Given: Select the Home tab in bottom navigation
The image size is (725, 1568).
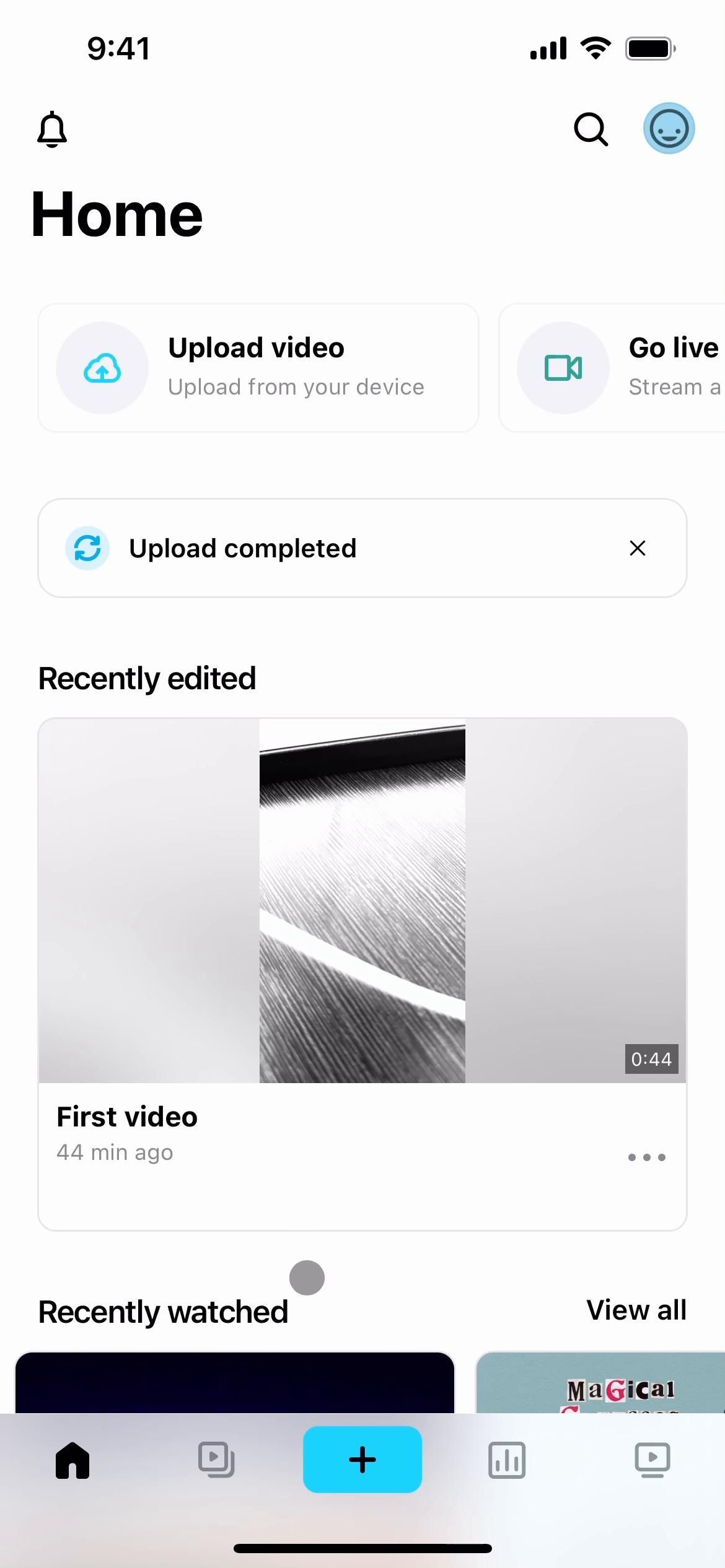Looking at the screenshot, I should coord(72,1460).
